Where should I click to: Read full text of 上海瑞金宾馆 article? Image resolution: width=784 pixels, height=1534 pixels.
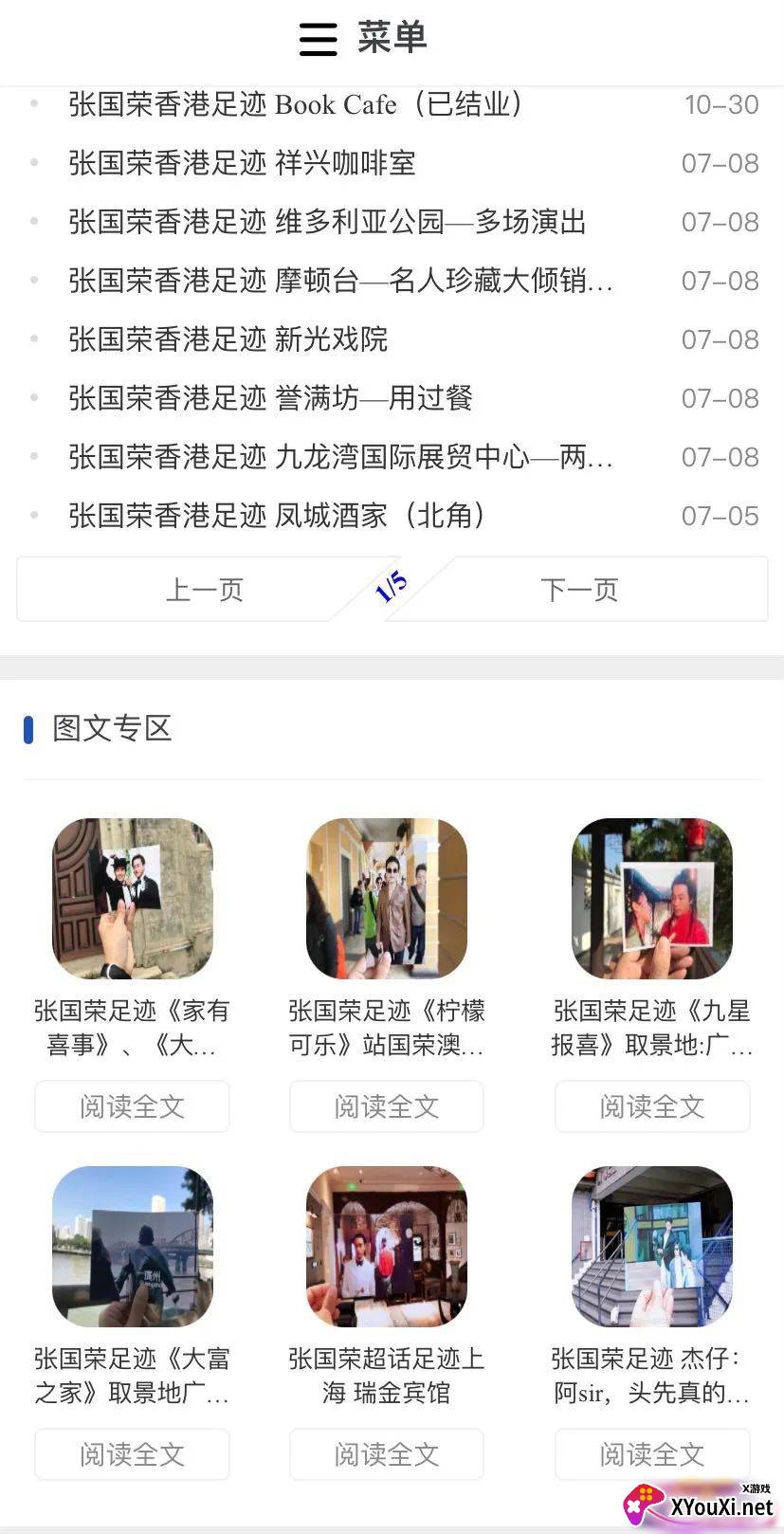coord(387,1454)
